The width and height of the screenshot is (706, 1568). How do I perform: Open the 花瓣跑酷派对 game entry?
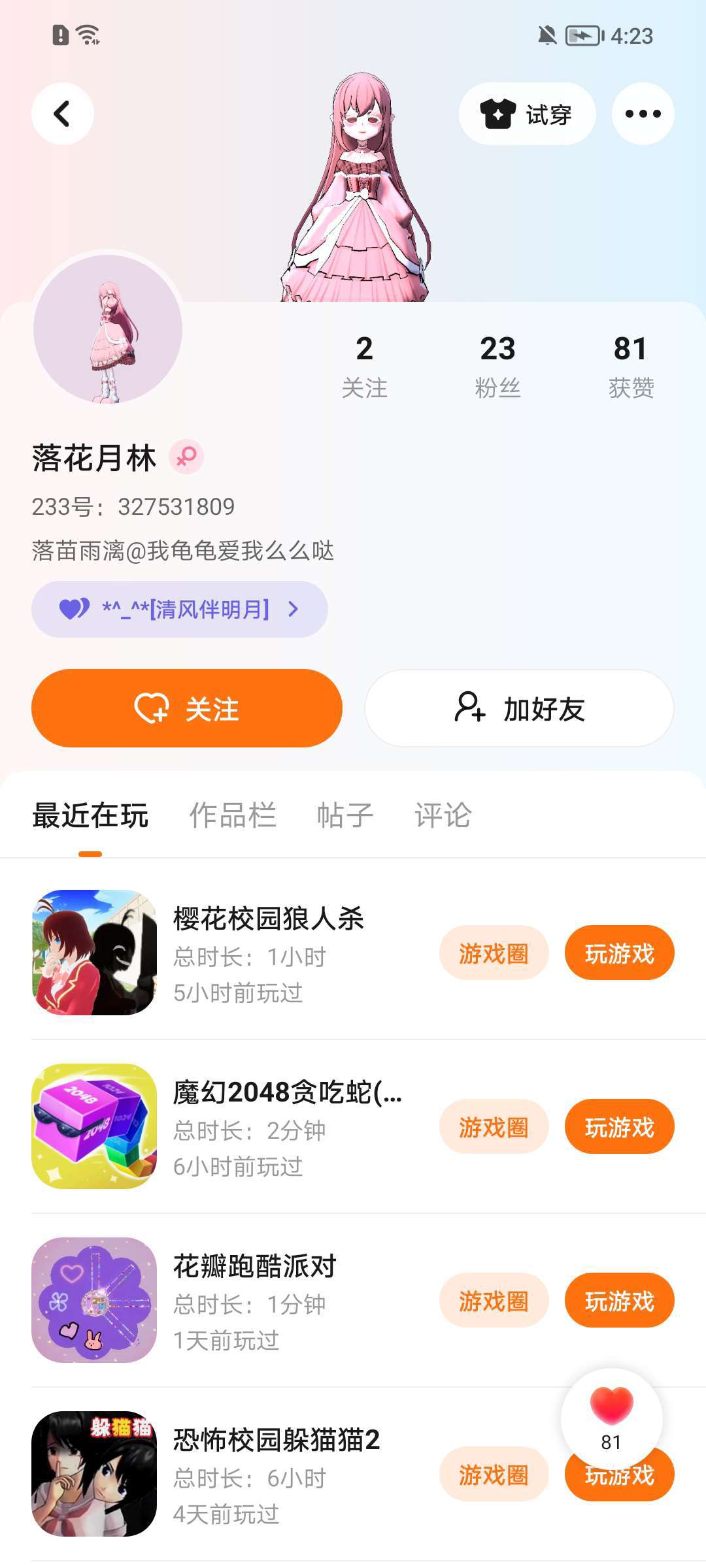click(255, 1266)
